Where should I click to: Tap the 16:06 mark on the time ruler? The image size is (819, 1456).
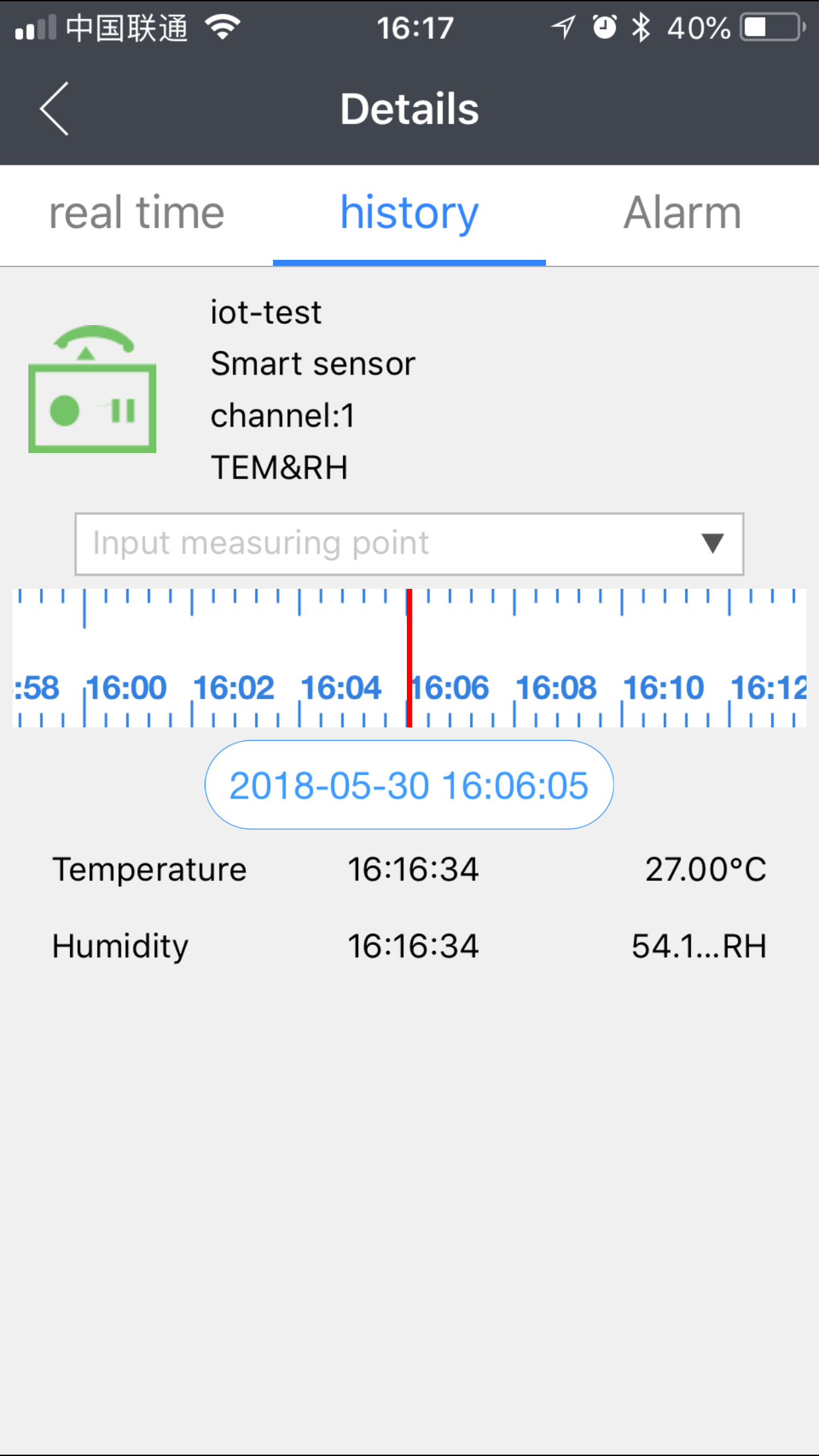point(451,688)
